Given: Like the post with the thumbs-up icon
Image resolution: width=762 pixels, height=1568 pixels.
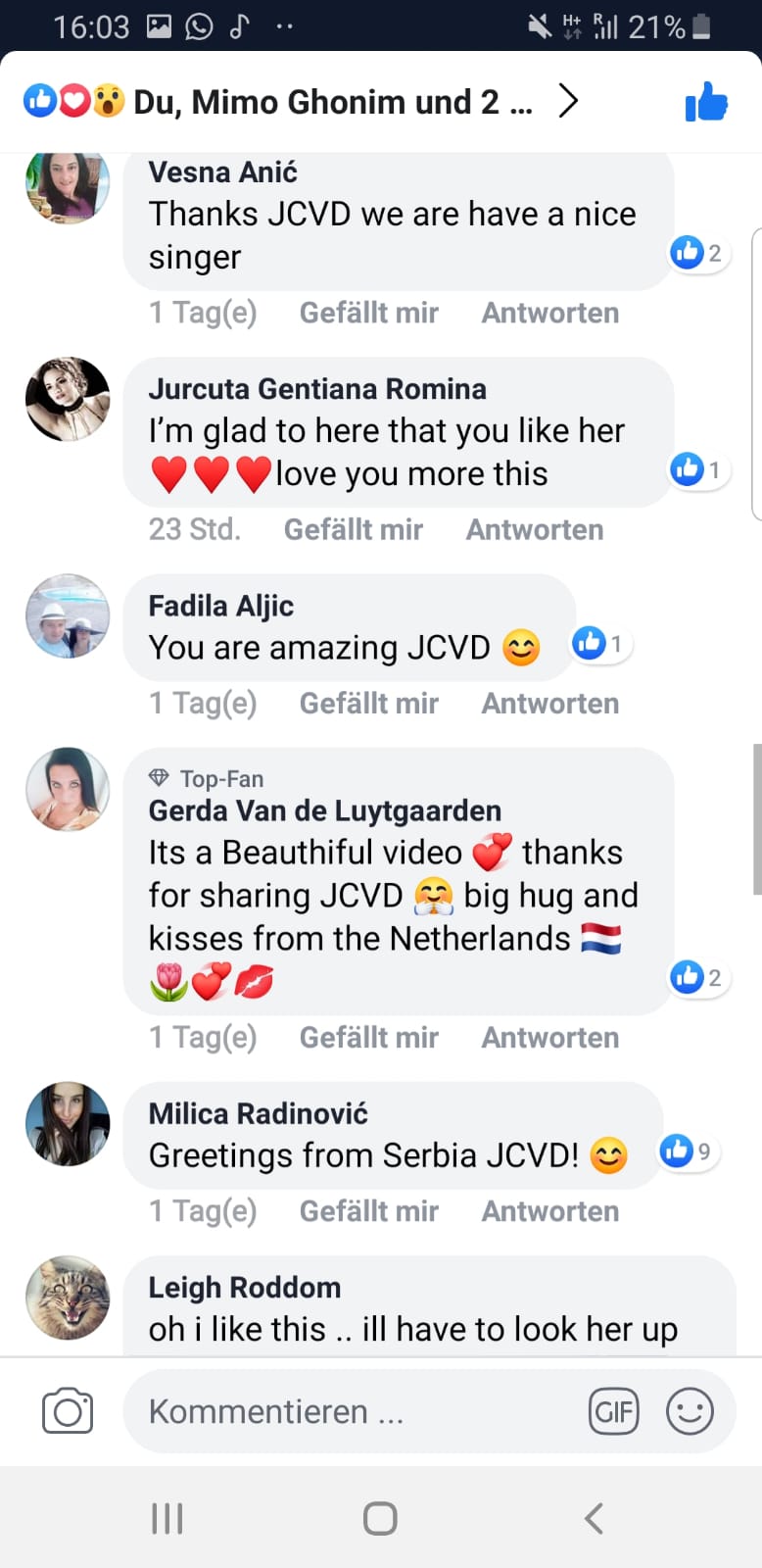Looking at the screenshot, I should 706,101.
